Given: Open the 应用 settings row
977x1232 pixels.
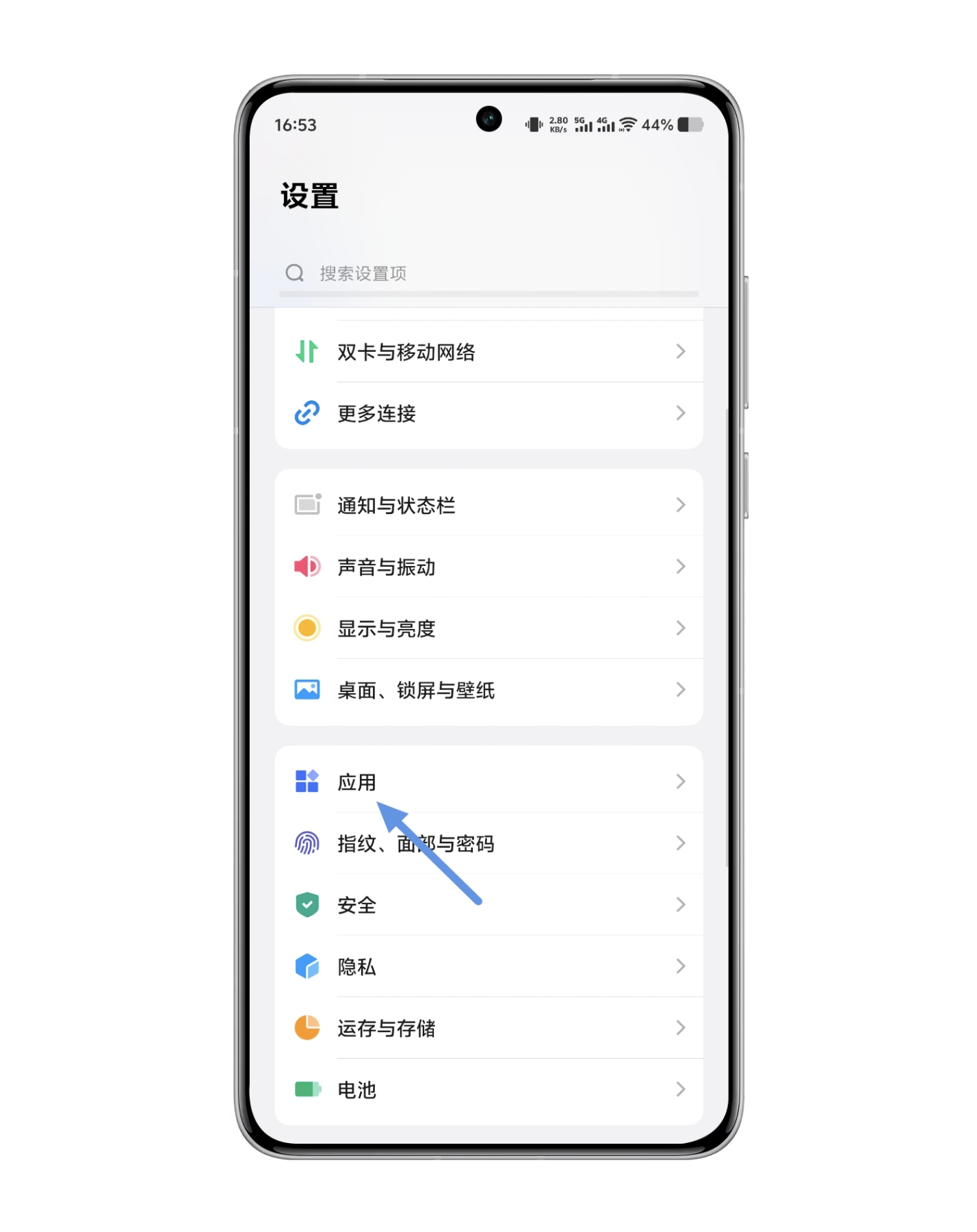Looking at the screenshot, I should (x=487, y=782).
